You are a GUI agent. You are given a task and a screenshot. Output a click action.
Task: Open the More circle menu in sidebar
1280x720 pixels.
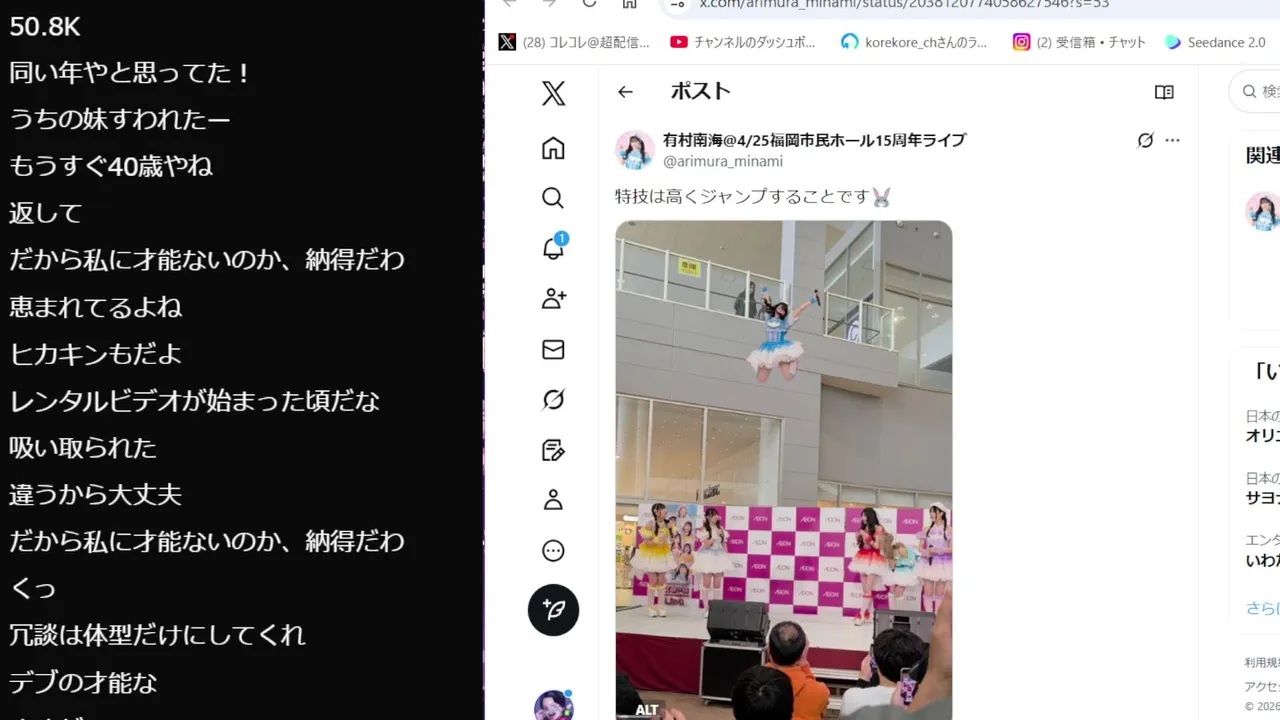553,551
